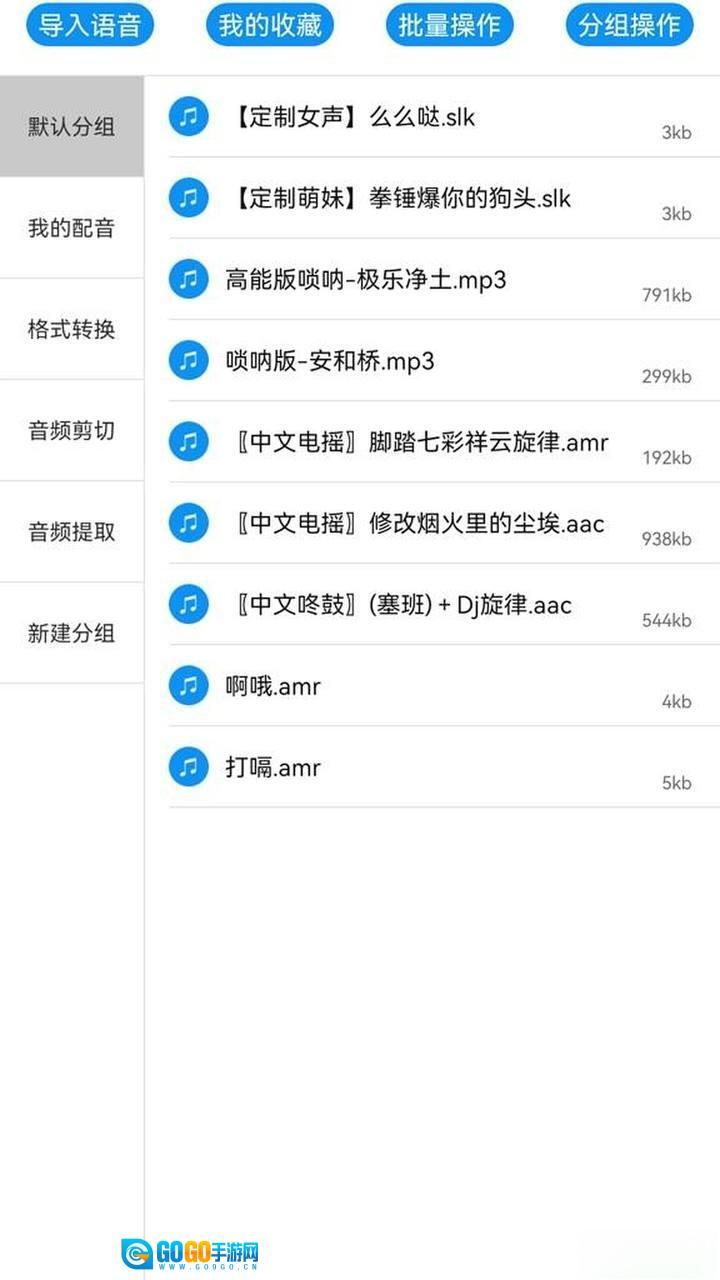Open the 导入语音 import voice button

pos(91,25)
